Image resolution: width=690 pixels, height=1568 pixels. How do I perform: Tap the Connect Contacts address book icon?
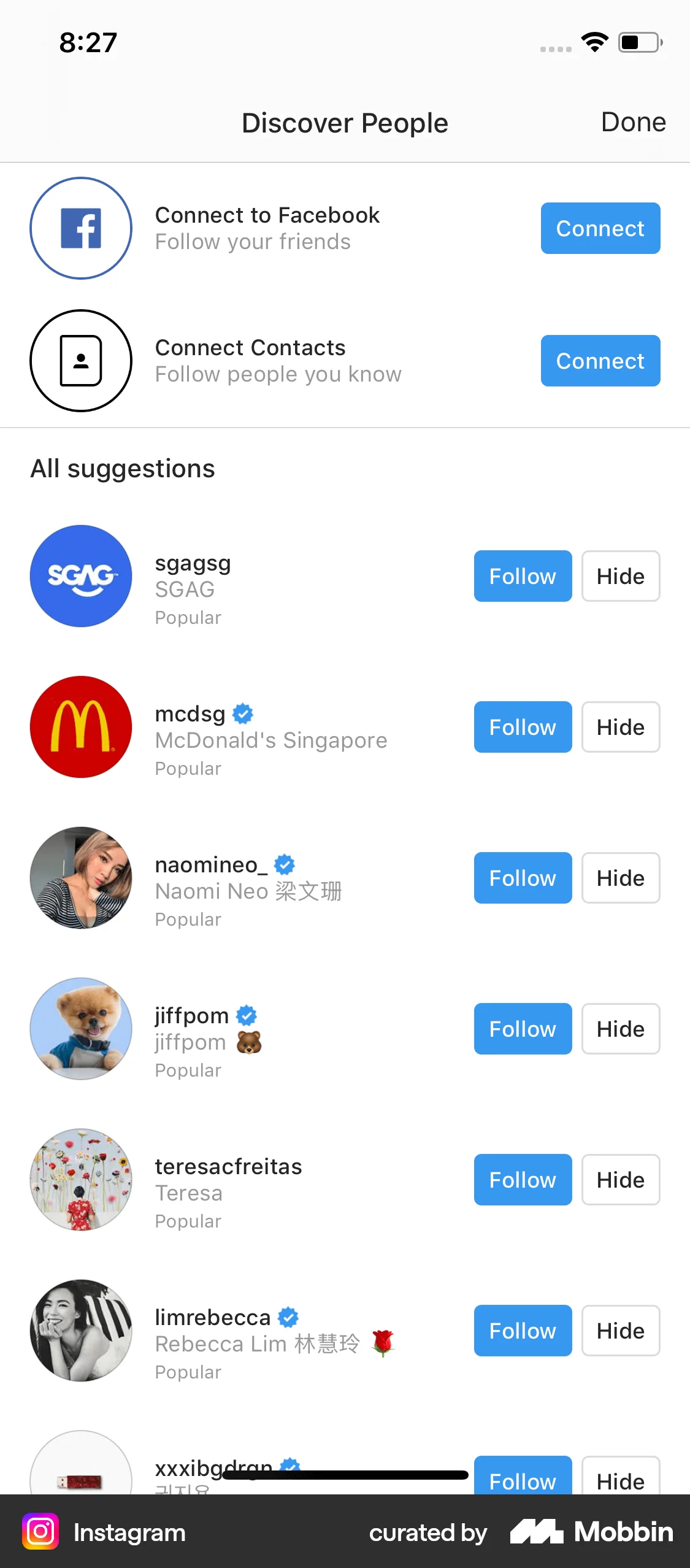point(80,361)
